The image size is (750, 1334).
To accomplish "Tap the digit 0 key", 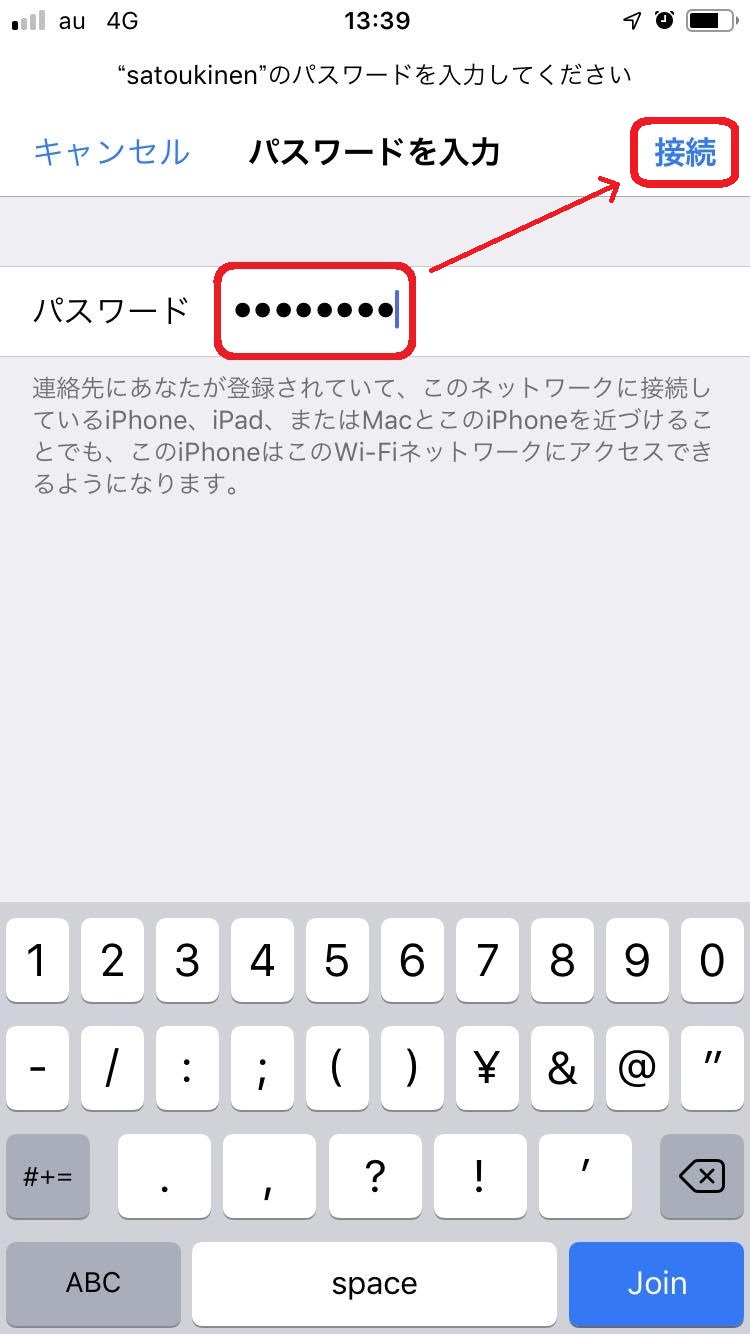I will [x=712, y=961].
